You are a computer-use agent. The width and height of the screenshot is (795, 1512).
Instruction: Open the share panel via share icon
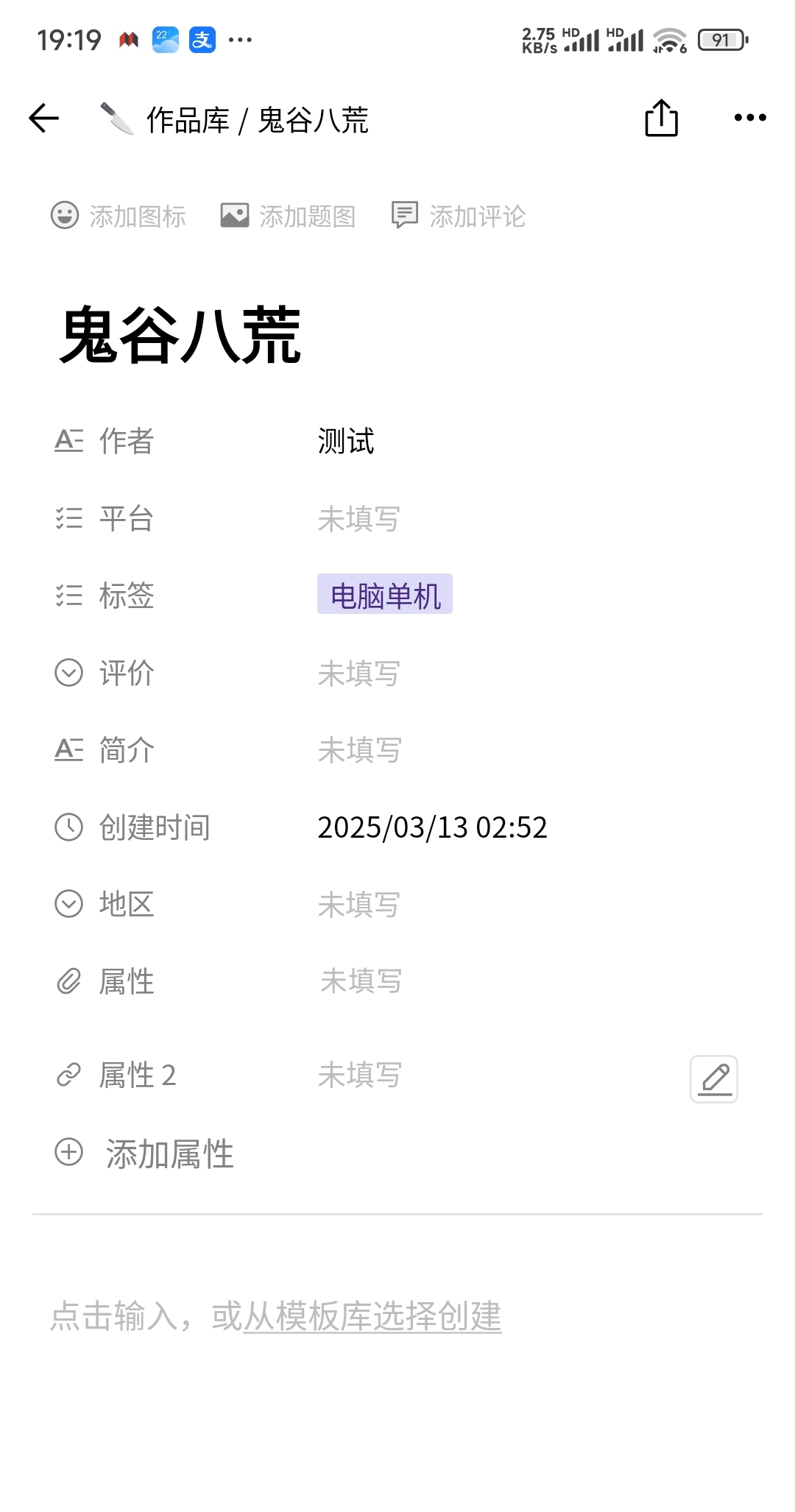tap(660, 119)
